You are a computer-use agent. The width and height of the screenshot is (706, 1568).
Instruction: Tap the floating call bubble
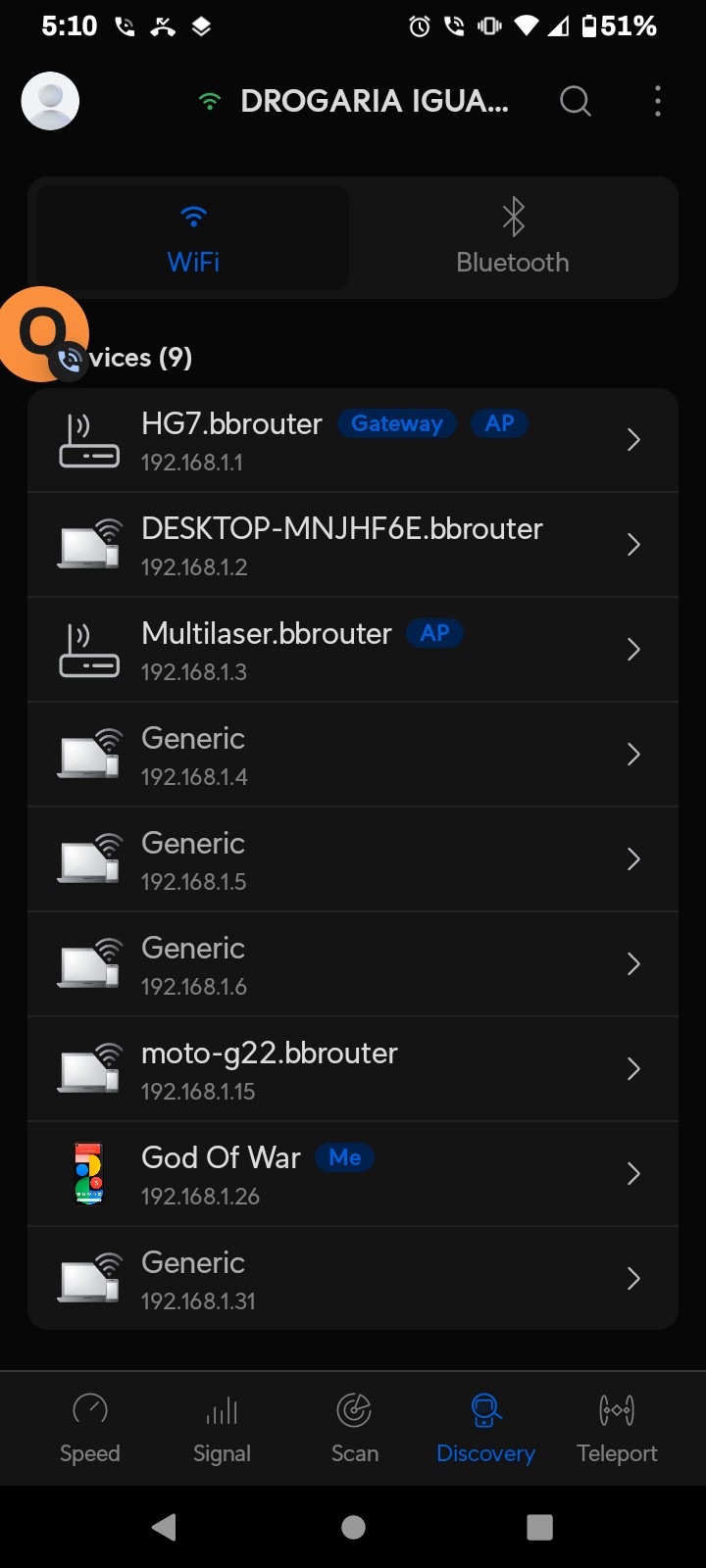point(43,334)
